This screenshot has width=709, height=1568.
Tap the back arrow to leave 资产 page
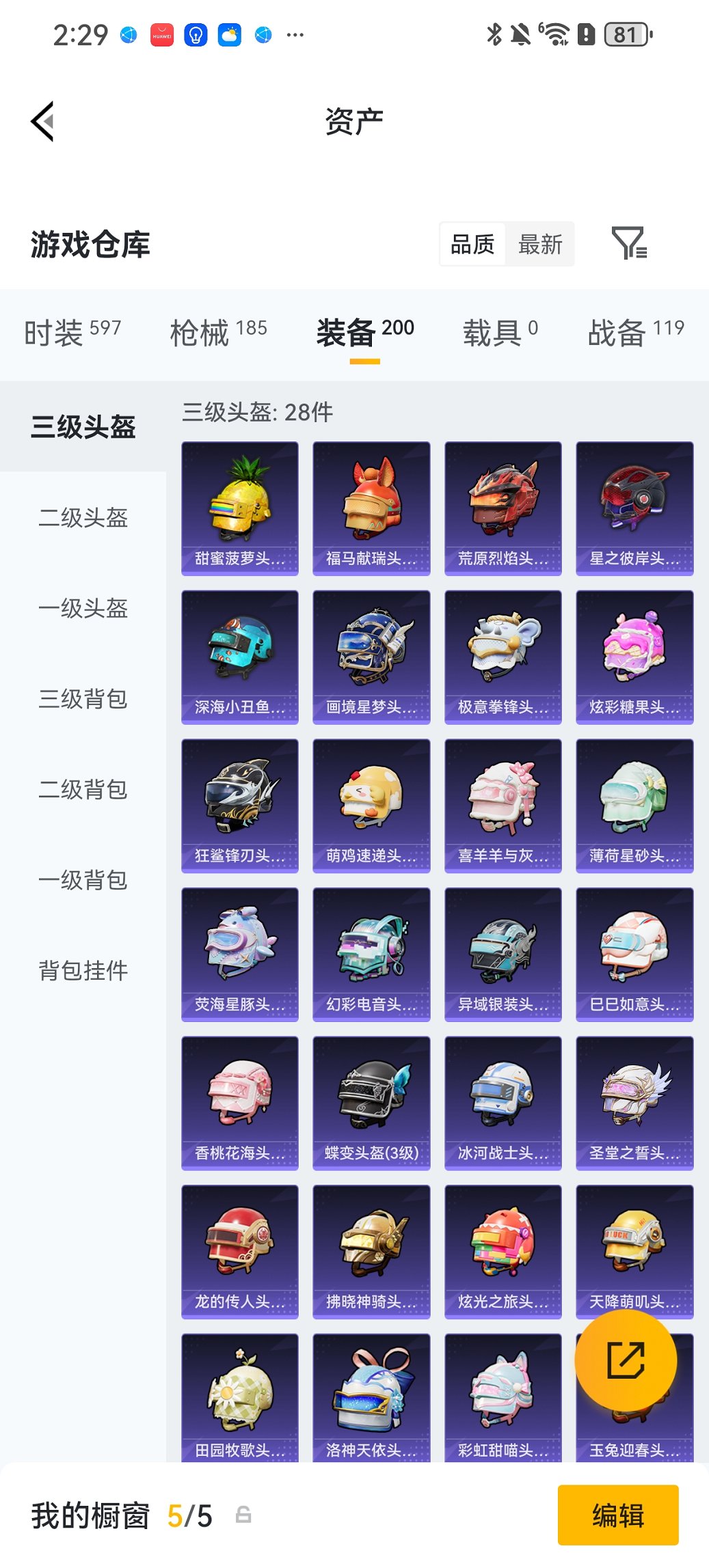(x=41, y=120)
